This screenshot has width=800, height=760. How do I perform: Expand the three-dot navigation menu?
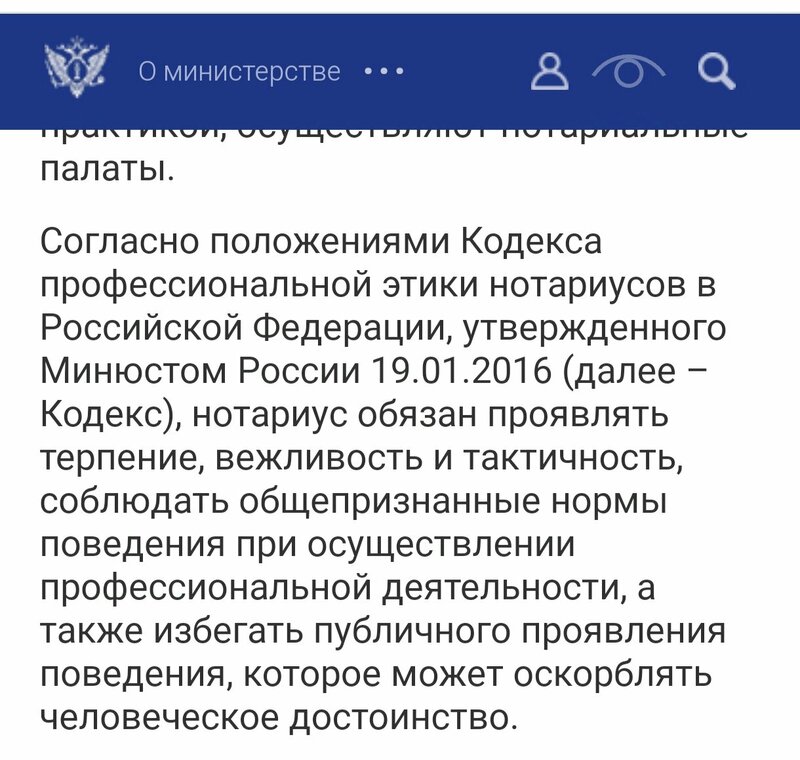pyautogui.click(x=385, y=72)
